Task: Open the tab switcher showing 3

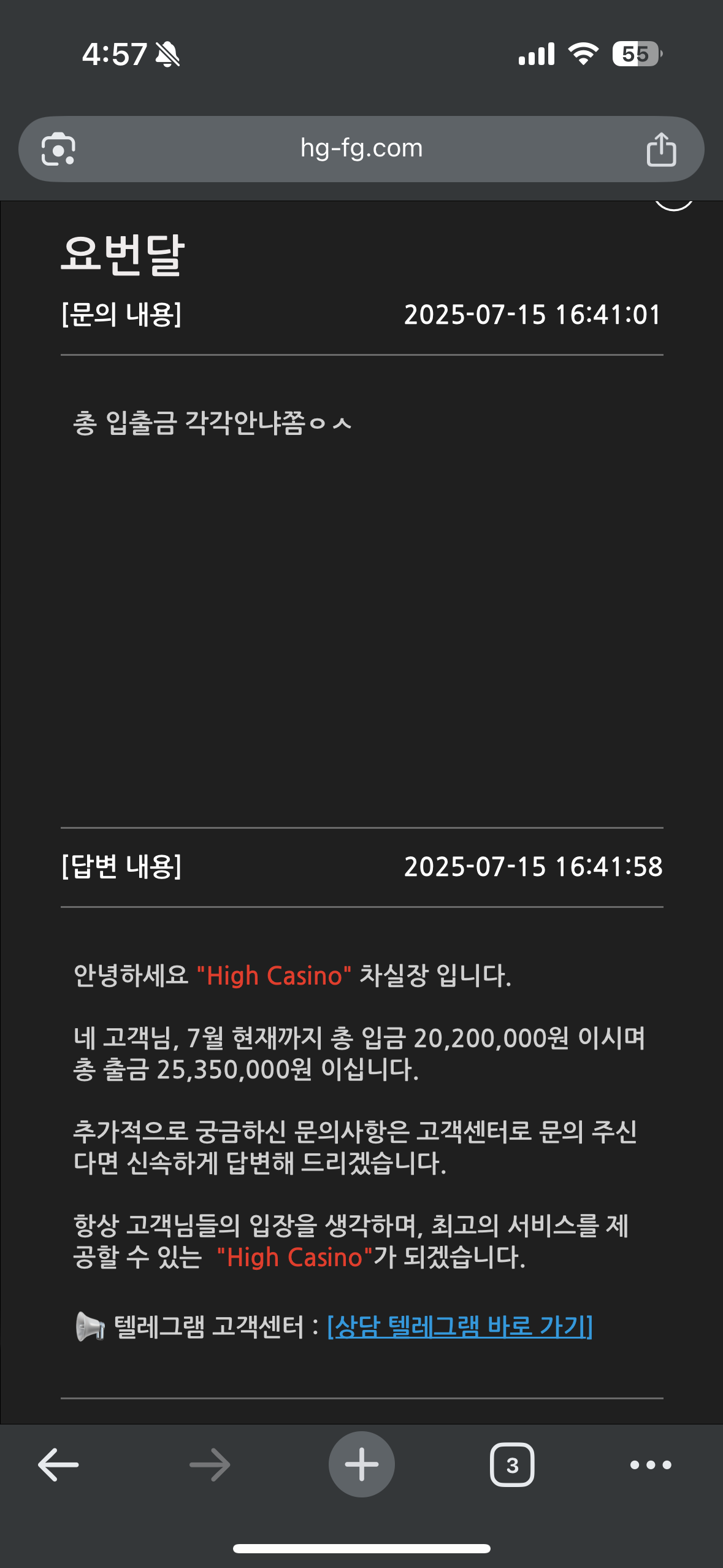Action: click(512, 1464)
